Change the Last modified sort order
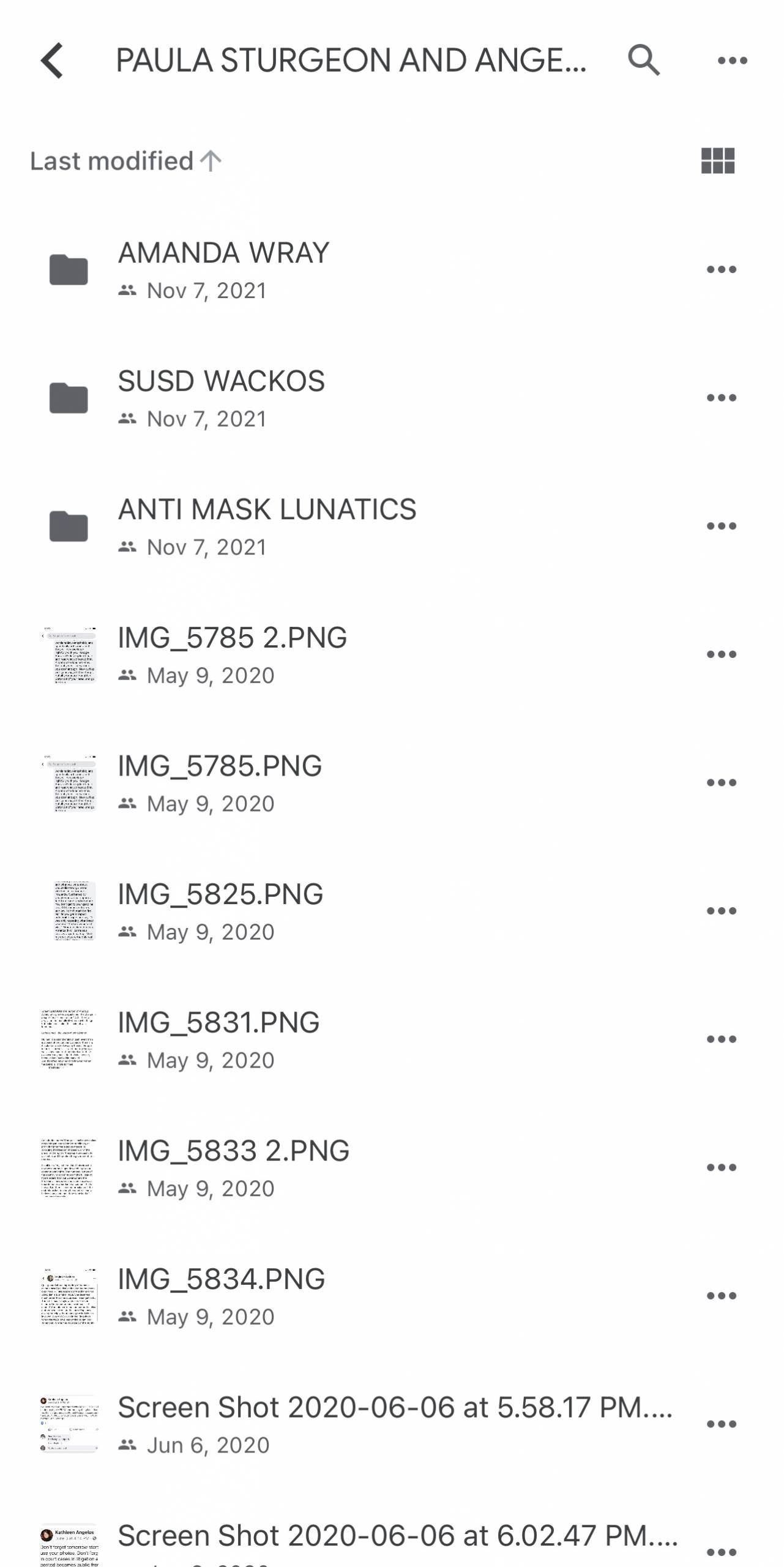 125,162
